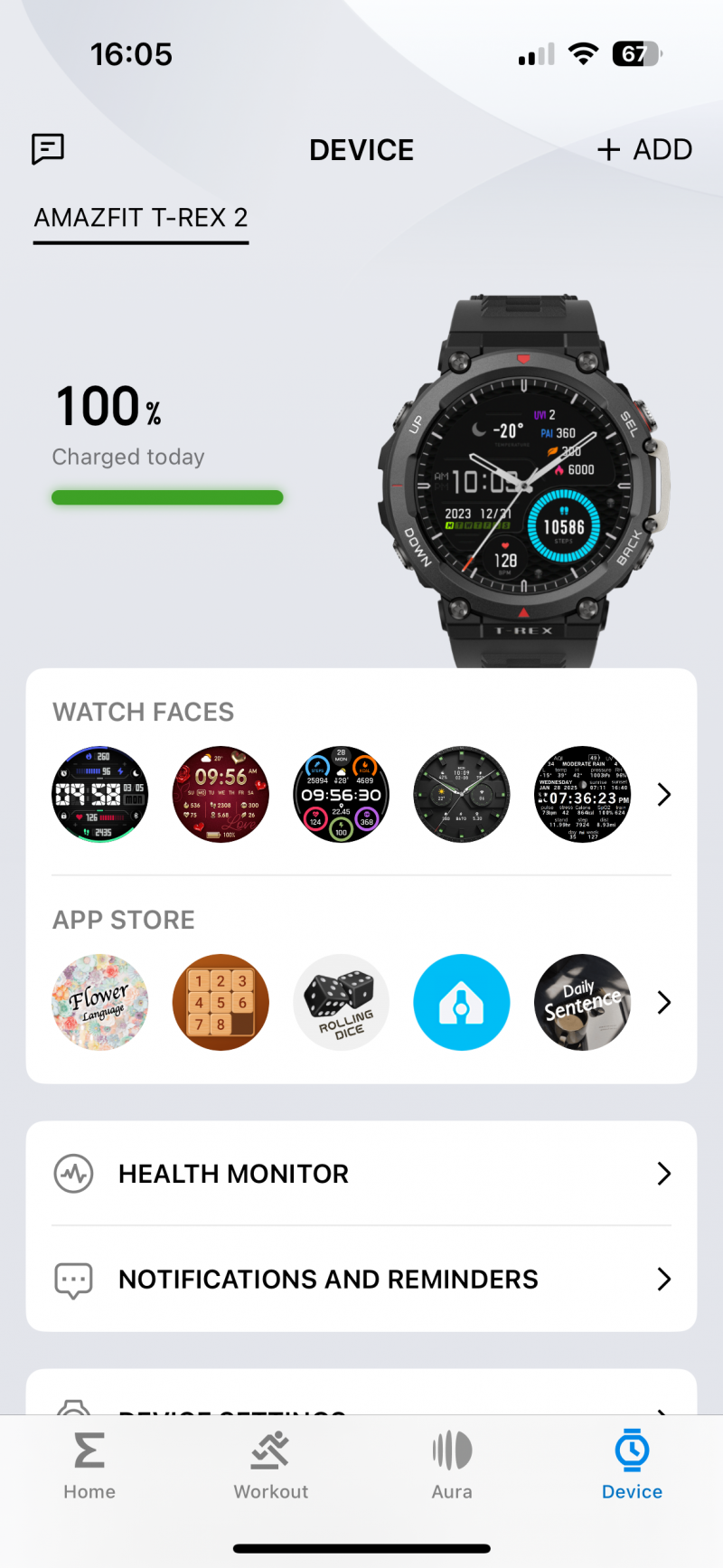Open the Daily Sentence app
This screenshot has height=1568, width=723.
(582, 1002)
